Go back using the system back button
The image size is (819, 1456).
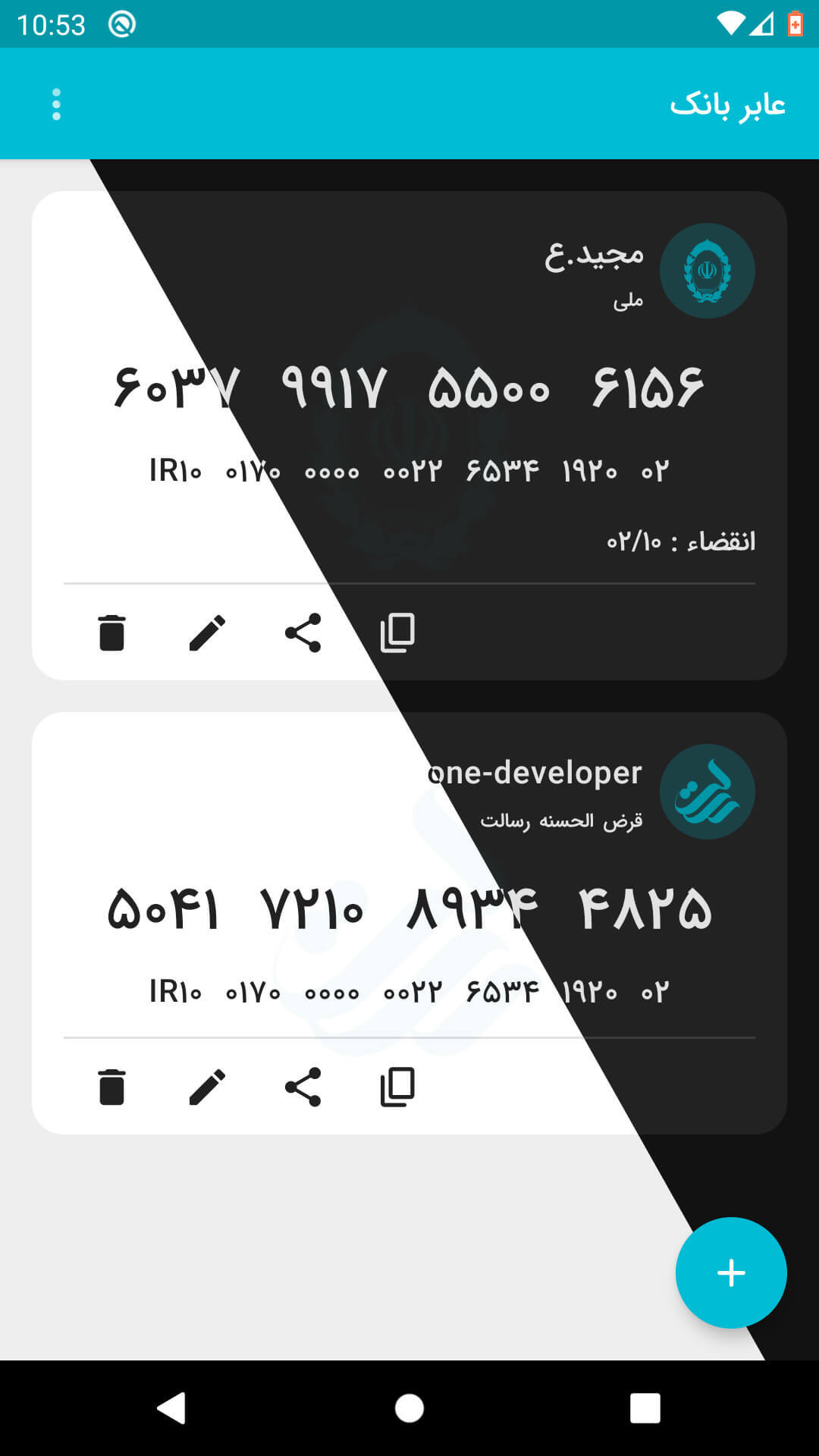coord(171,1408)
